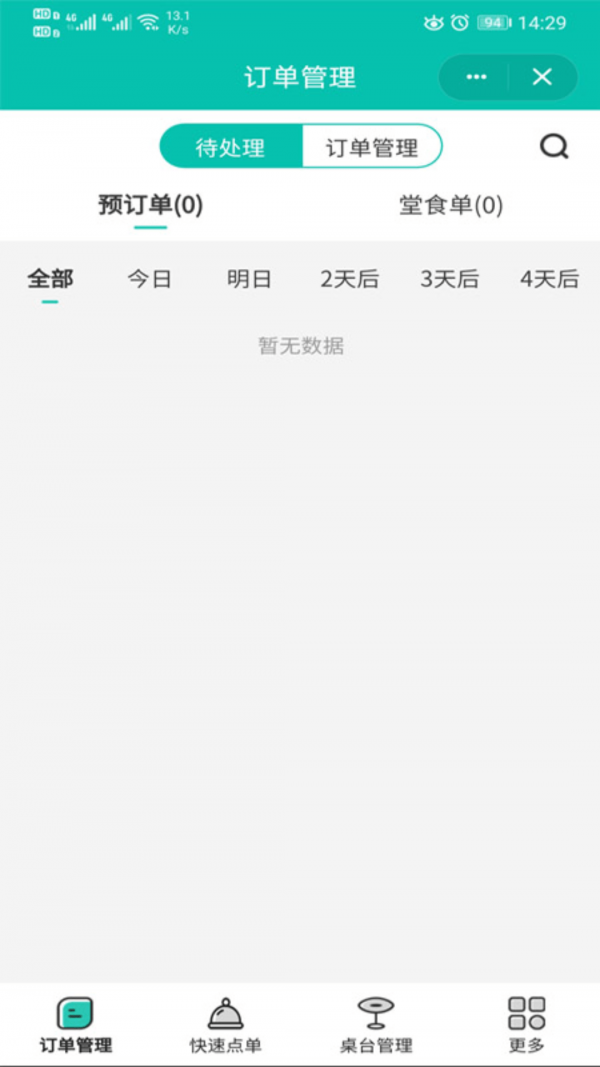Screen dimensions: 600x1067
Task: Open the search magnifier icon
Action: 554,147
